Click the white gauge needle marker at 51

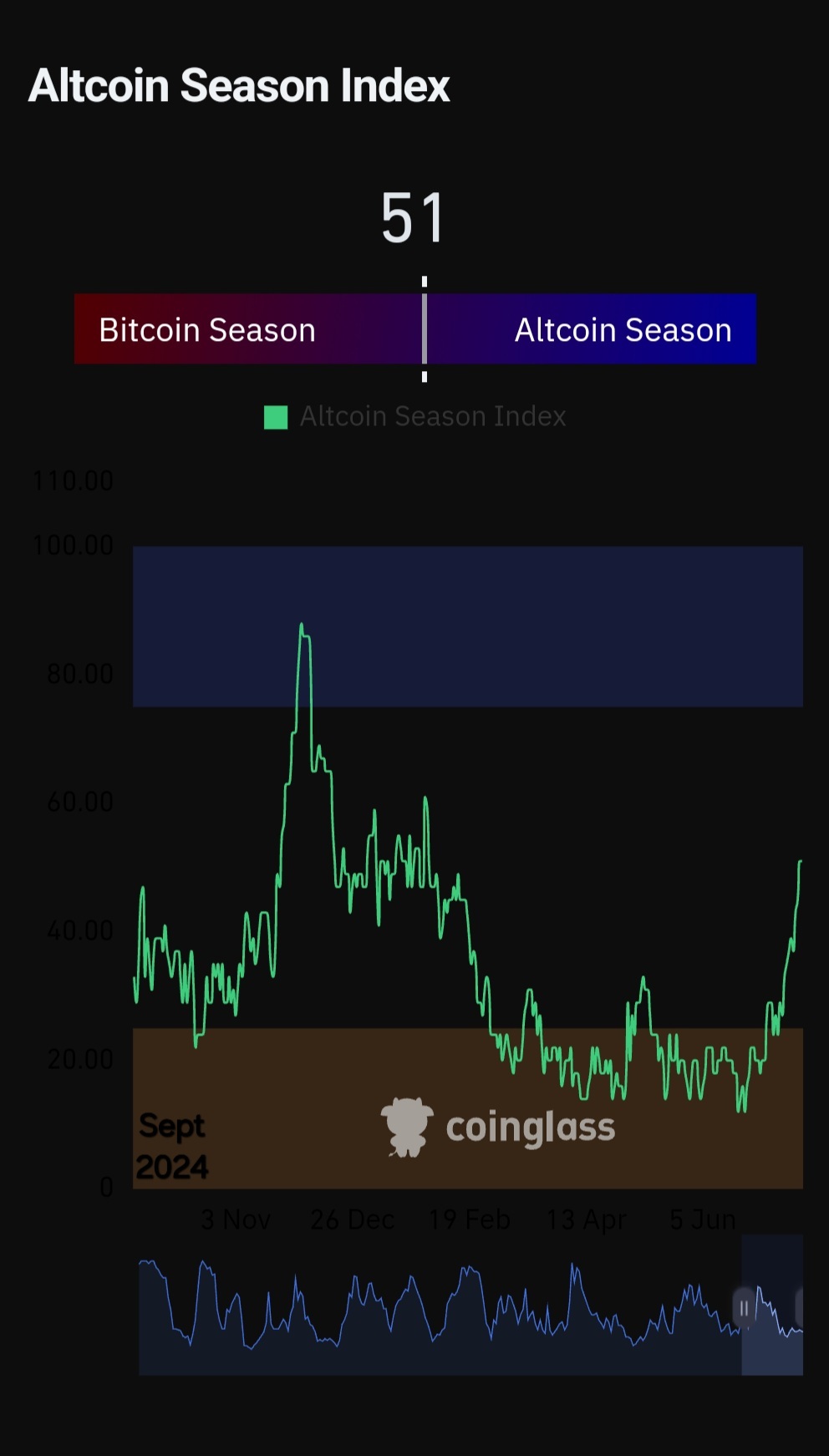425,329
